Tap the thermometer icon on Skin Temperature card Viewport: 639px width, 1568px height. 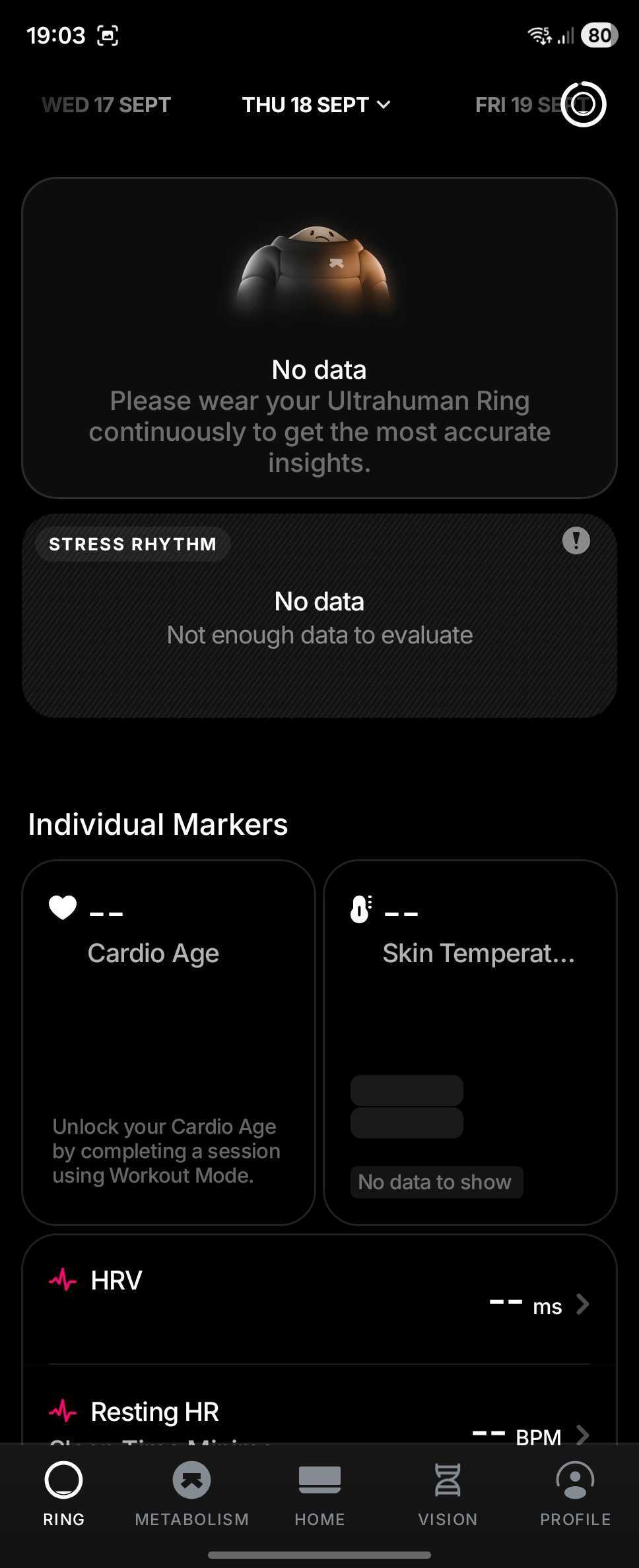[360, 909]
